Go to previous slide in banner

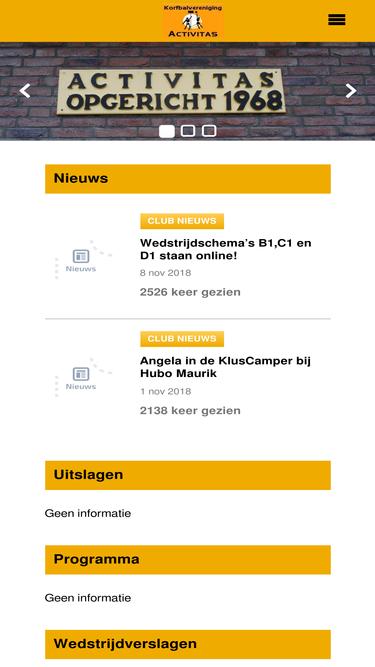click(x=25, y=91)
